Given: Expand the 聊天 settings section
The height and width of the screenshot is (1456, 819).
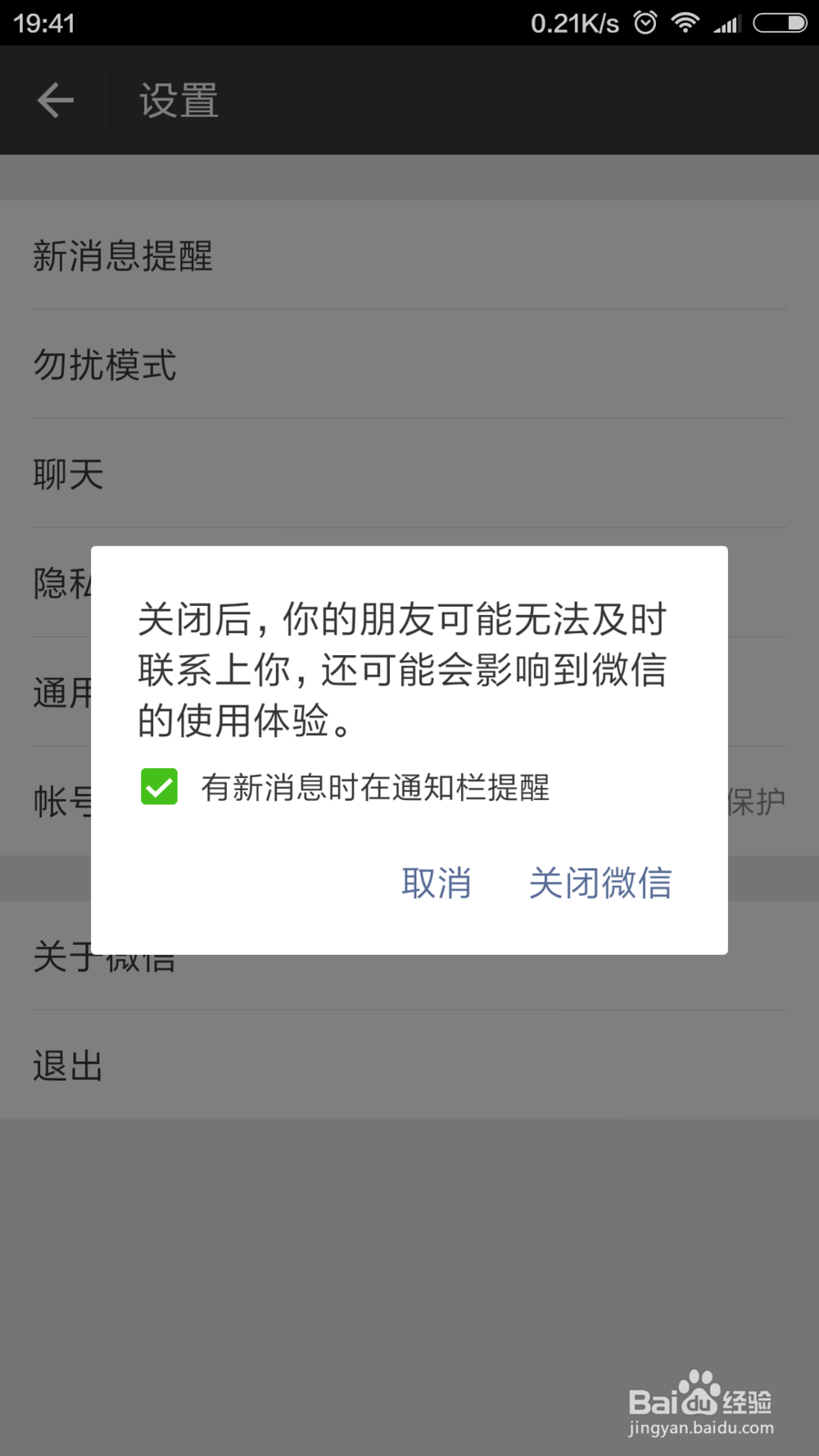Looking at the screenshot, I should pyautogui.click(x=68, y=475).
